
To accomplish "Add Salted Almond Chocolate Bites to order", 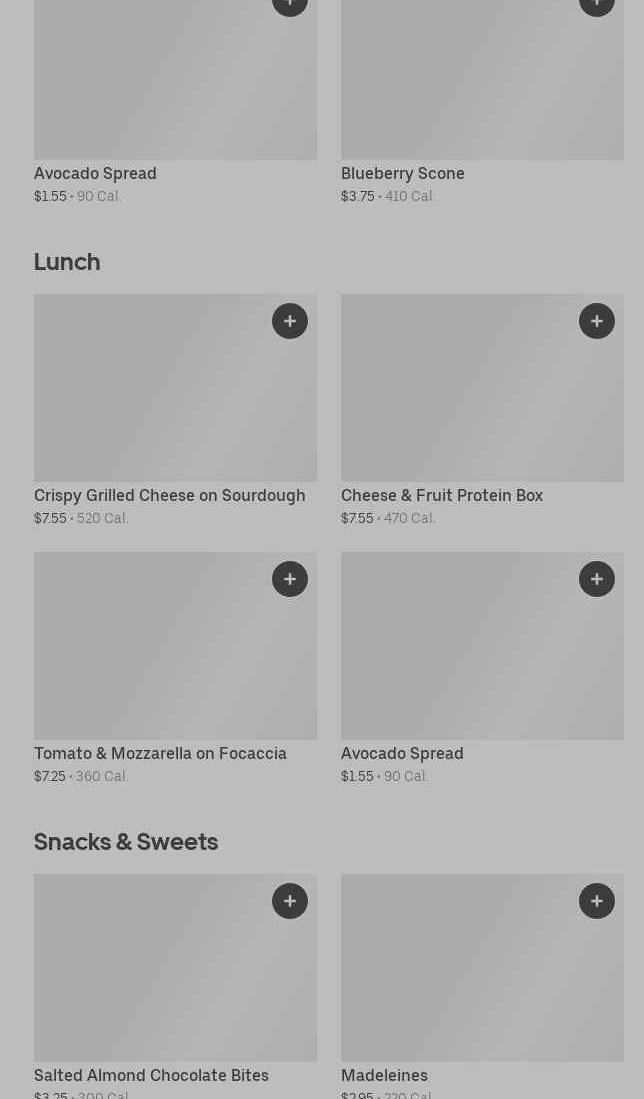I will [290, 901].
